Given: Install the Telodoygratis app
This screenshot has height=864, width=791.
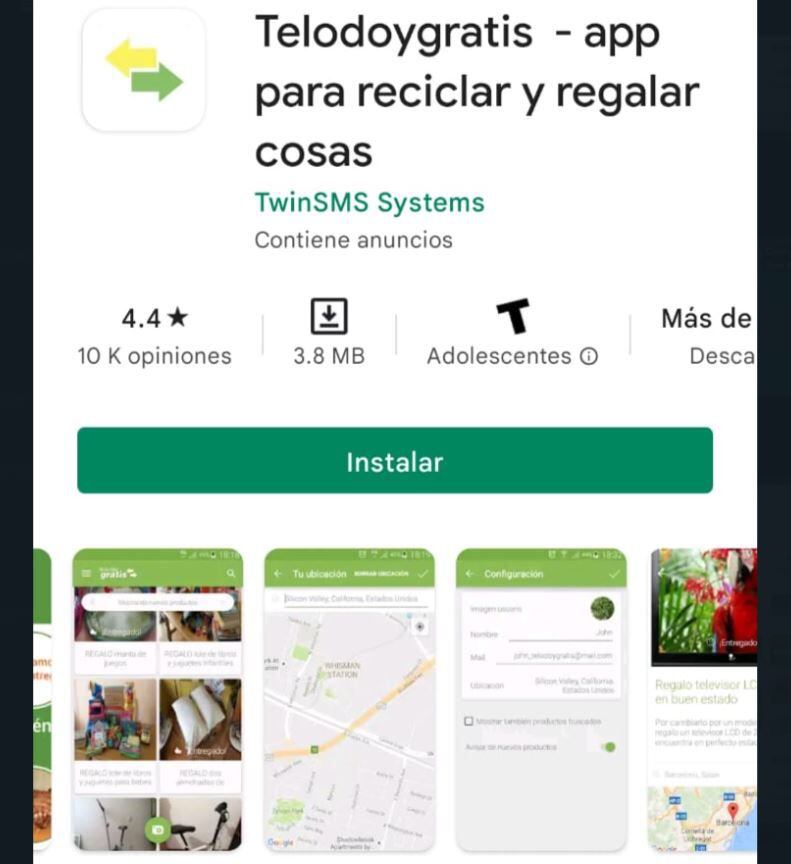Looking at the screenshot, I should (394, 461).
